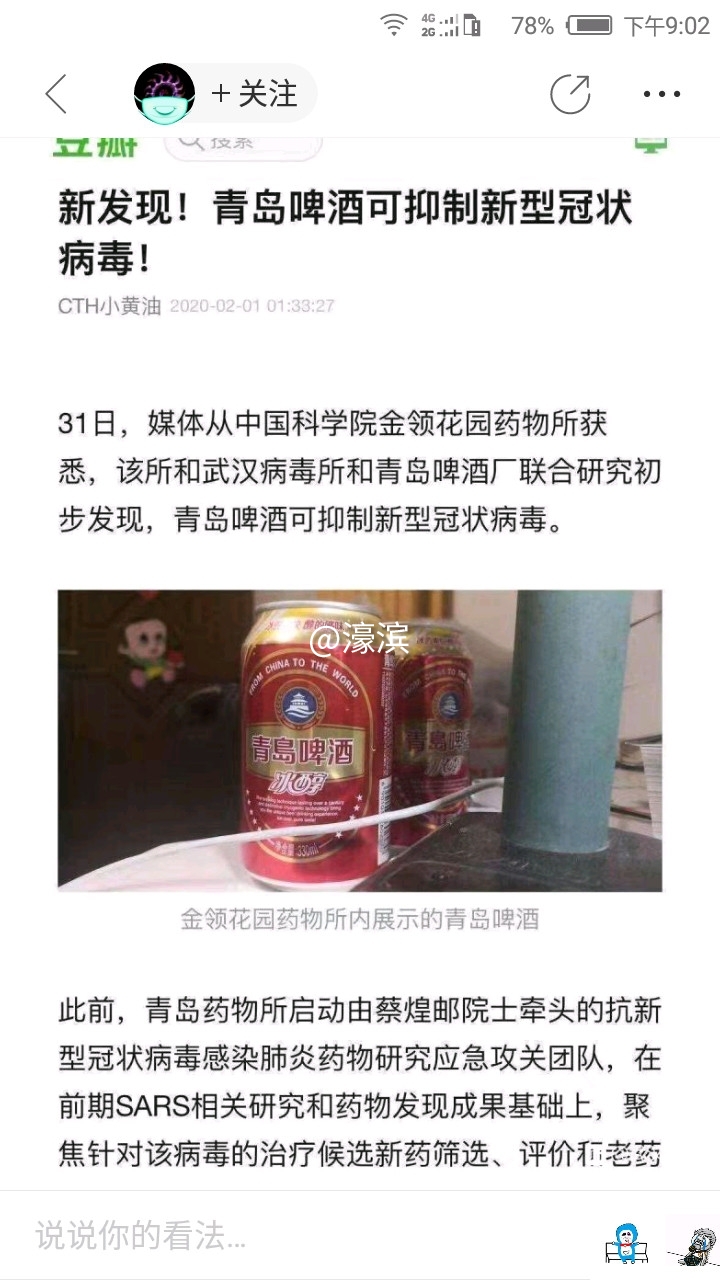The image size is (720, 1280).
Task: Share this post
Action: click(571, 95)
